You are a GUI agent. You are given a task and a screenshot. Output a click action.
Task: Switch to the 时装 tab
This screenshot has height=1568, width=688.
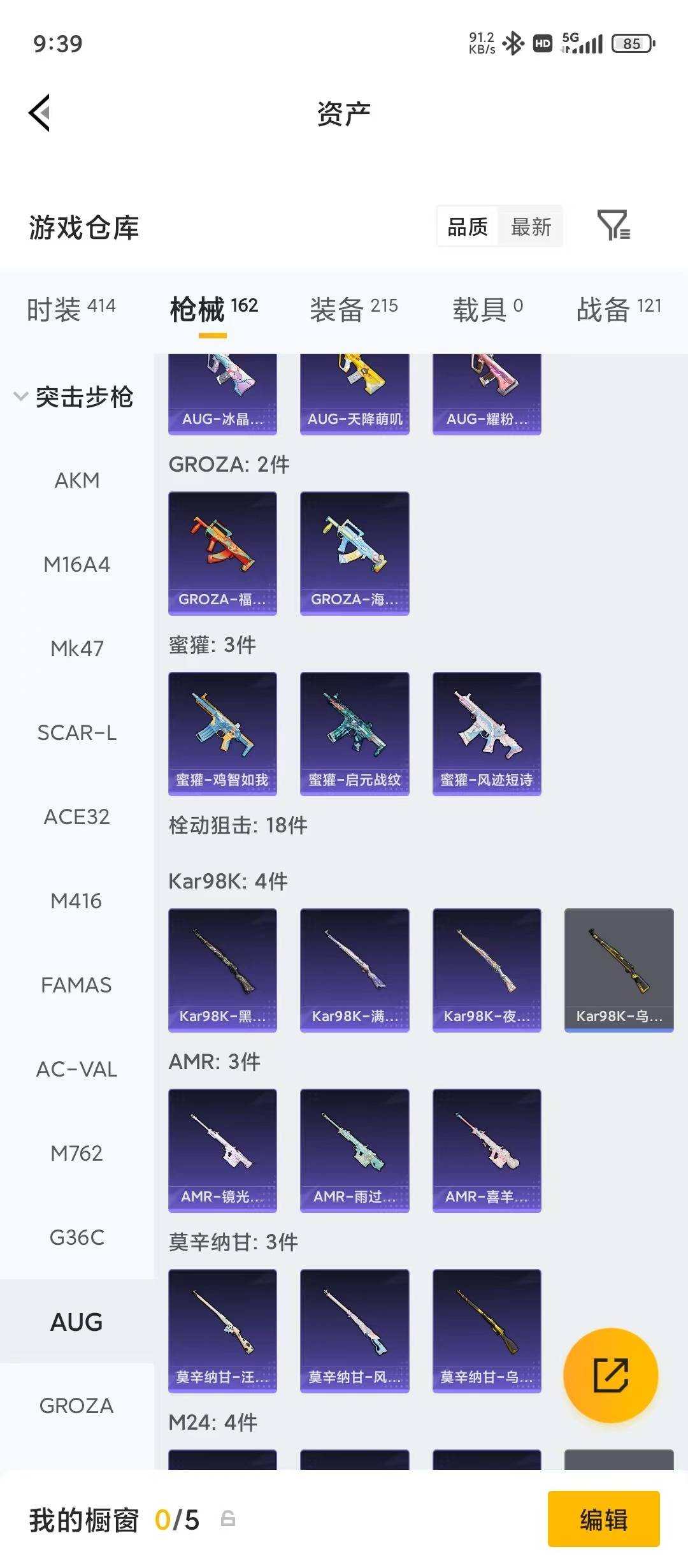(x=71, y=309)
